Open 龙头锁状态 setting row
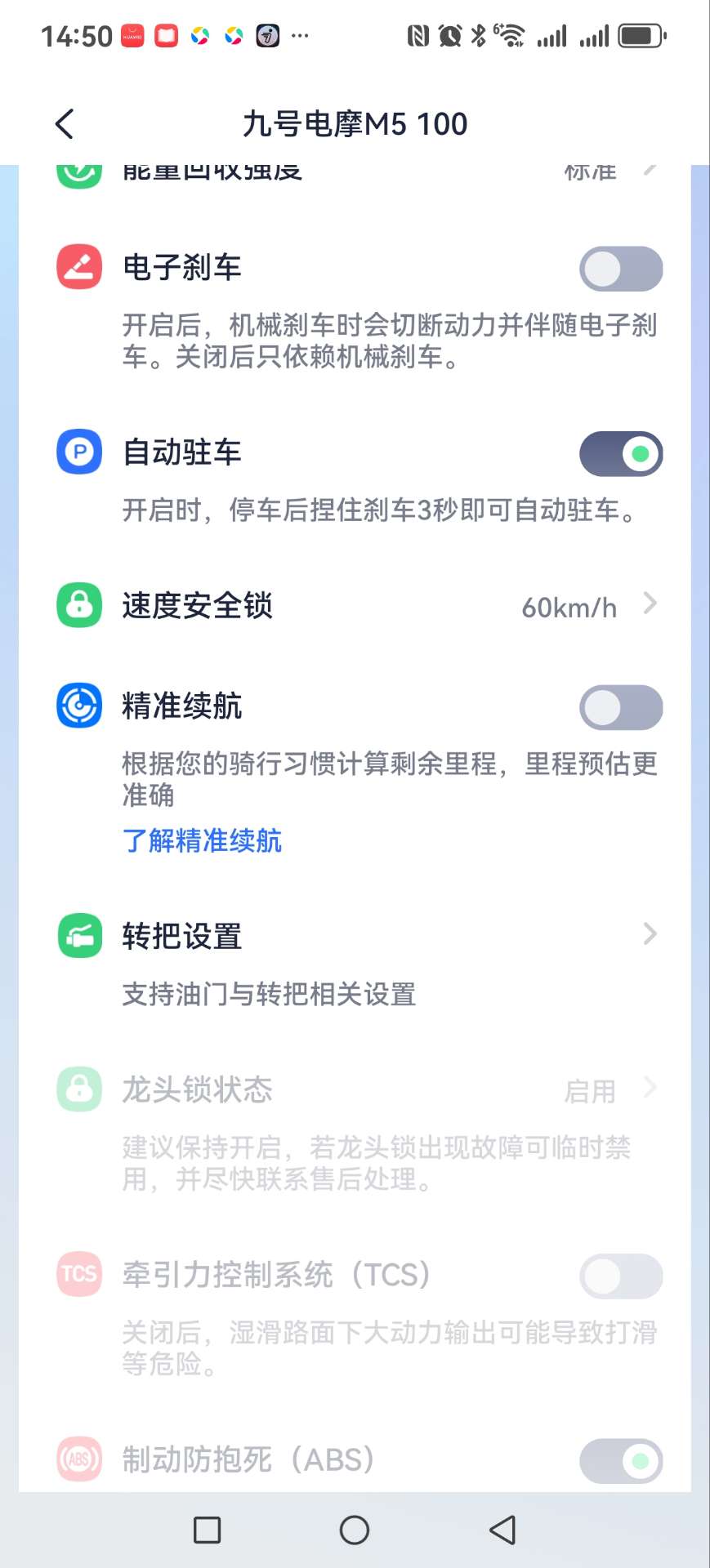The width and height of the screenshot is (710, 1568). click(355, 1089)
